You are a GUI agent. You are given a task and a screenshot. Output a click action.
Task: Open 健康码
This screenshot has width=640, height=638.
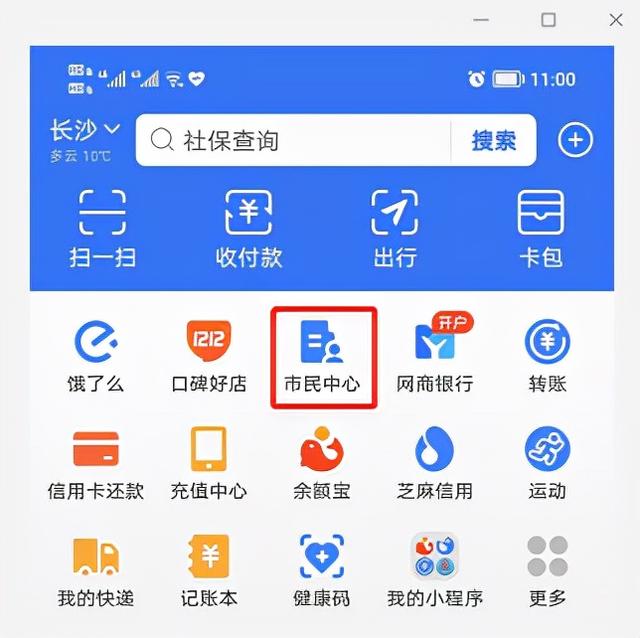point(322,570)
